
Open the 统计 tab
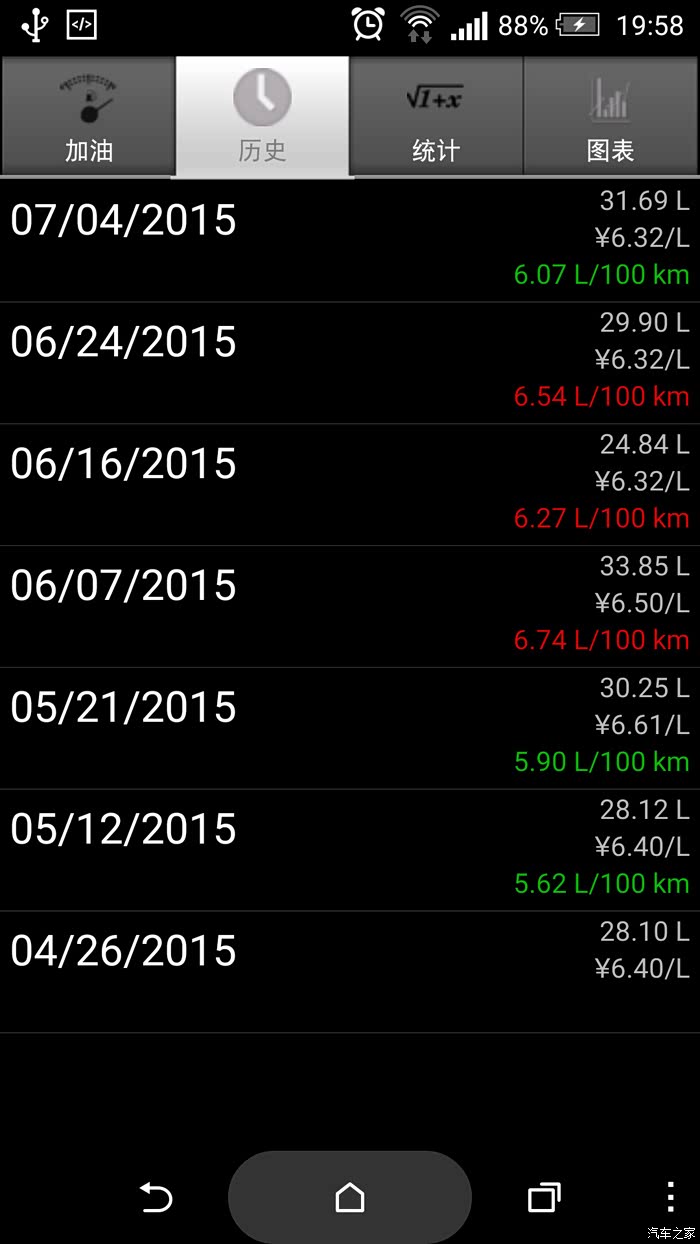coord(436,117)
